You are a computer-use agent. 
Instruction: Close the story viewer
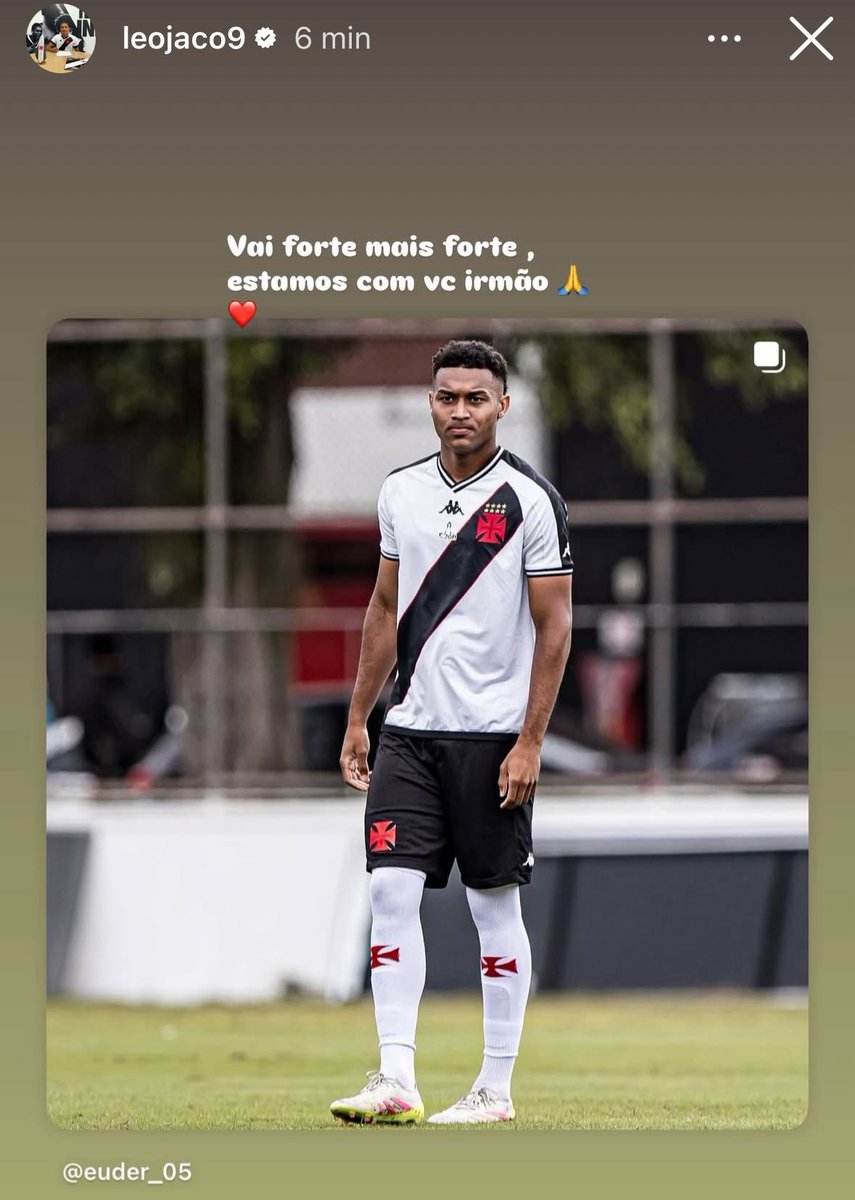810,39
